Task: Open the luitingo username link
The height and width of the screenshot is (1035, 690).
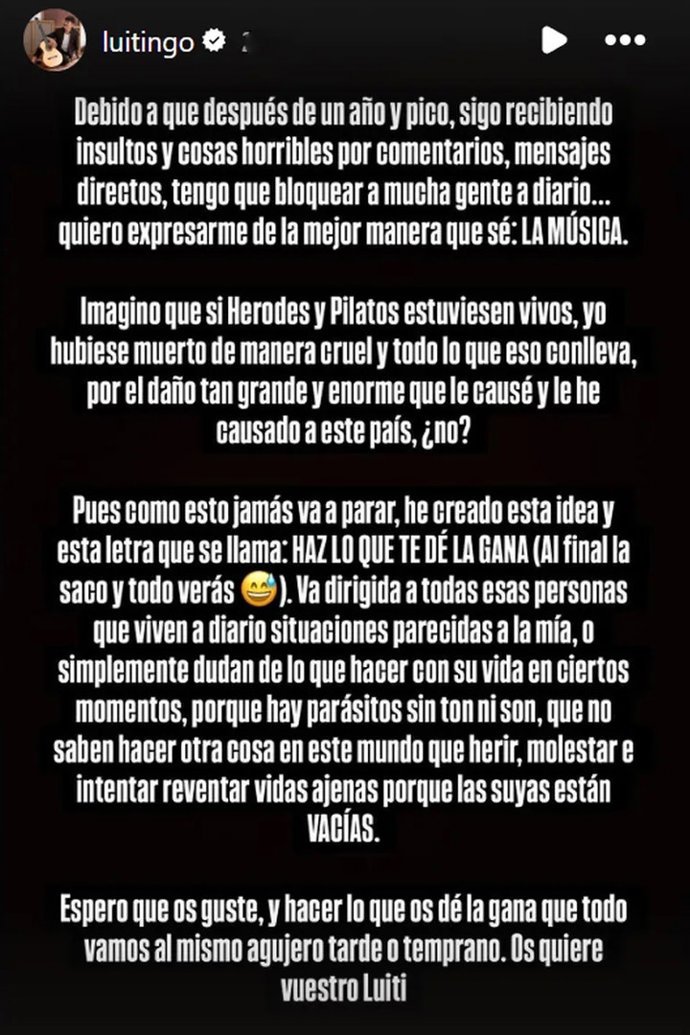Action: pos(148,42)
